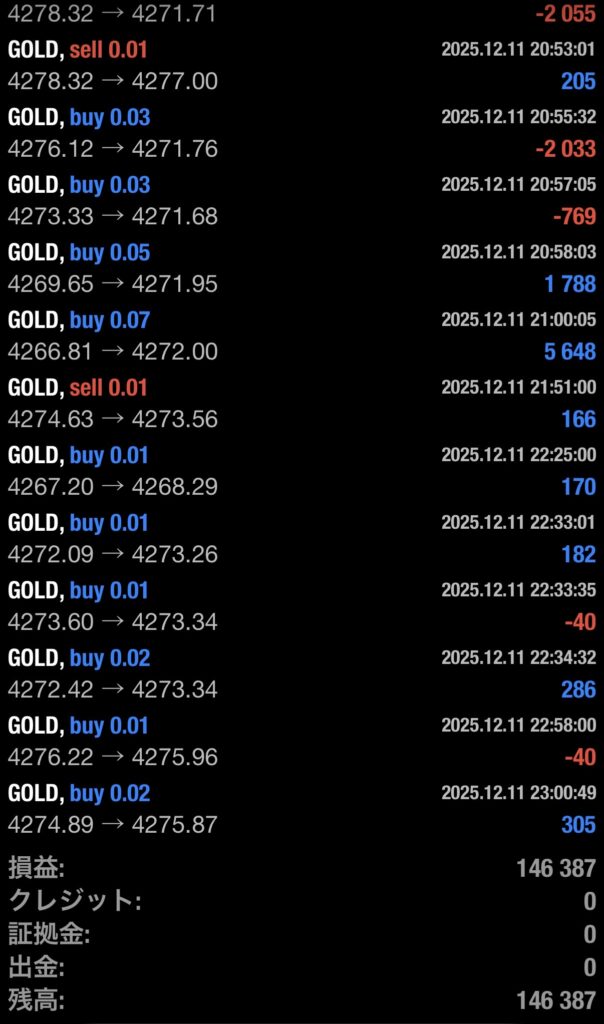Select the GOLD buy 0.02 trade at 22:34:32
The width and height of the screenshot is (604, 1024).
pos(302,674)
